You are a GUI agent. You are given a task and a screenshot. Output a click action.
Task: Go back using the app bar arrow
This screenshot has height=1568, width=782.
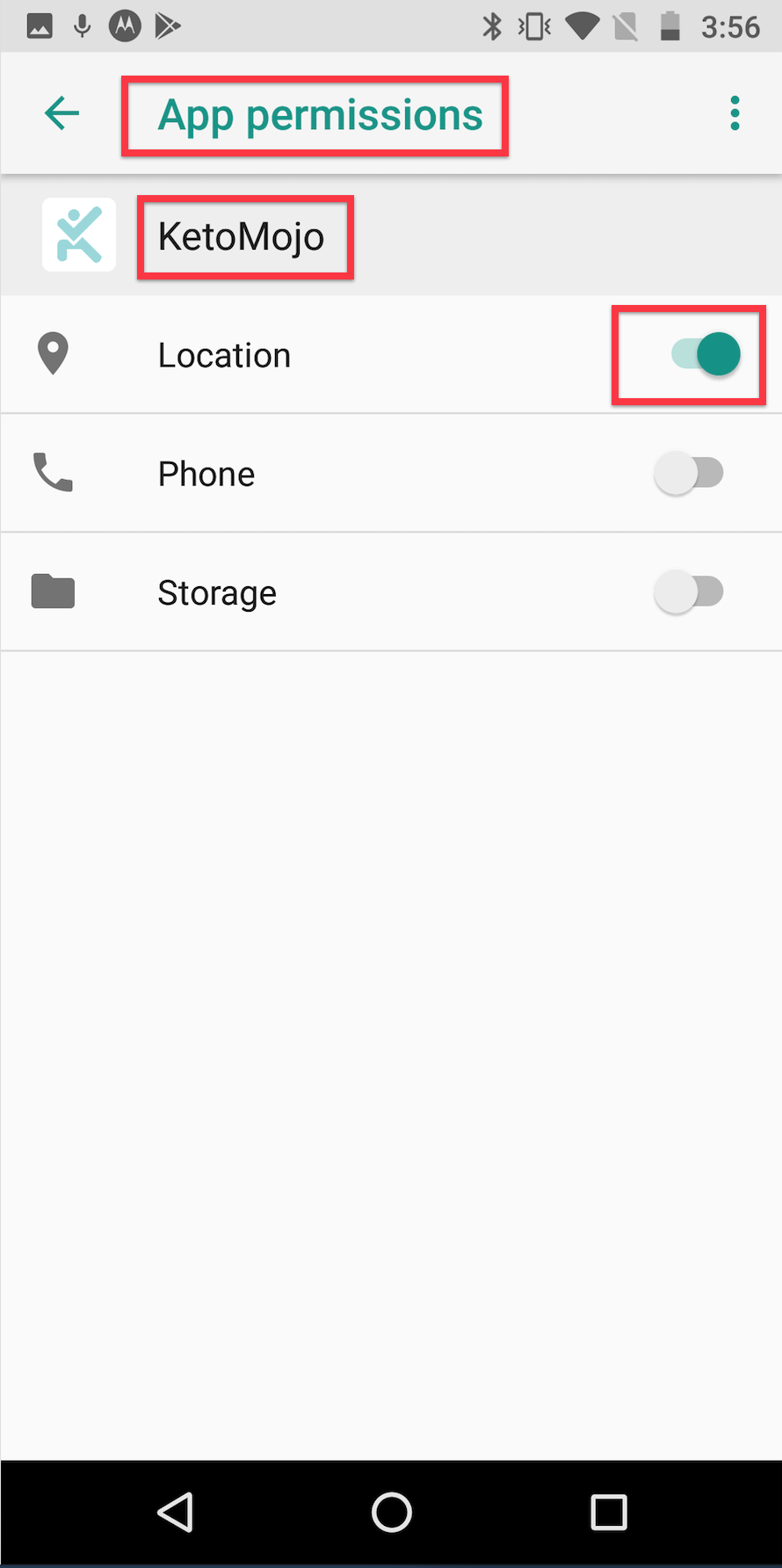[62, 113]
